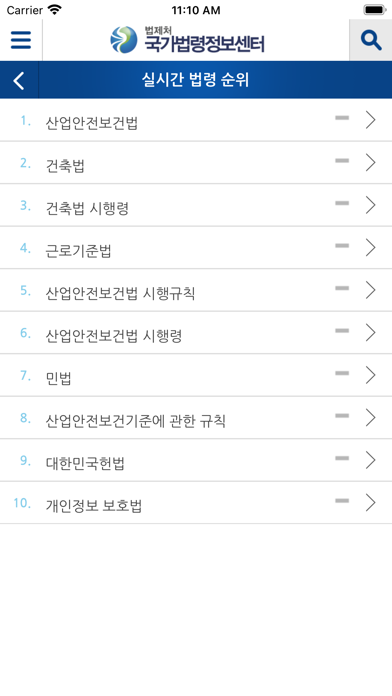Select 건축법 시행령

(x=196, y=206)
